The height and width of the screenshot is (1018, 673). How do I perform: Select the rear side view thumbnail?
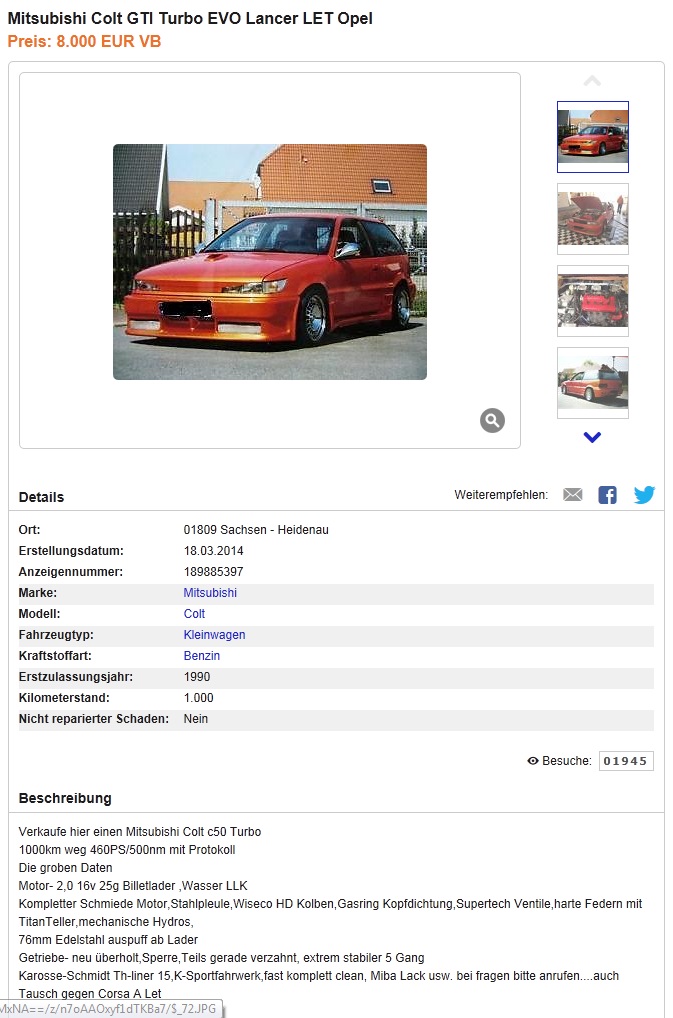pos(593,382)
